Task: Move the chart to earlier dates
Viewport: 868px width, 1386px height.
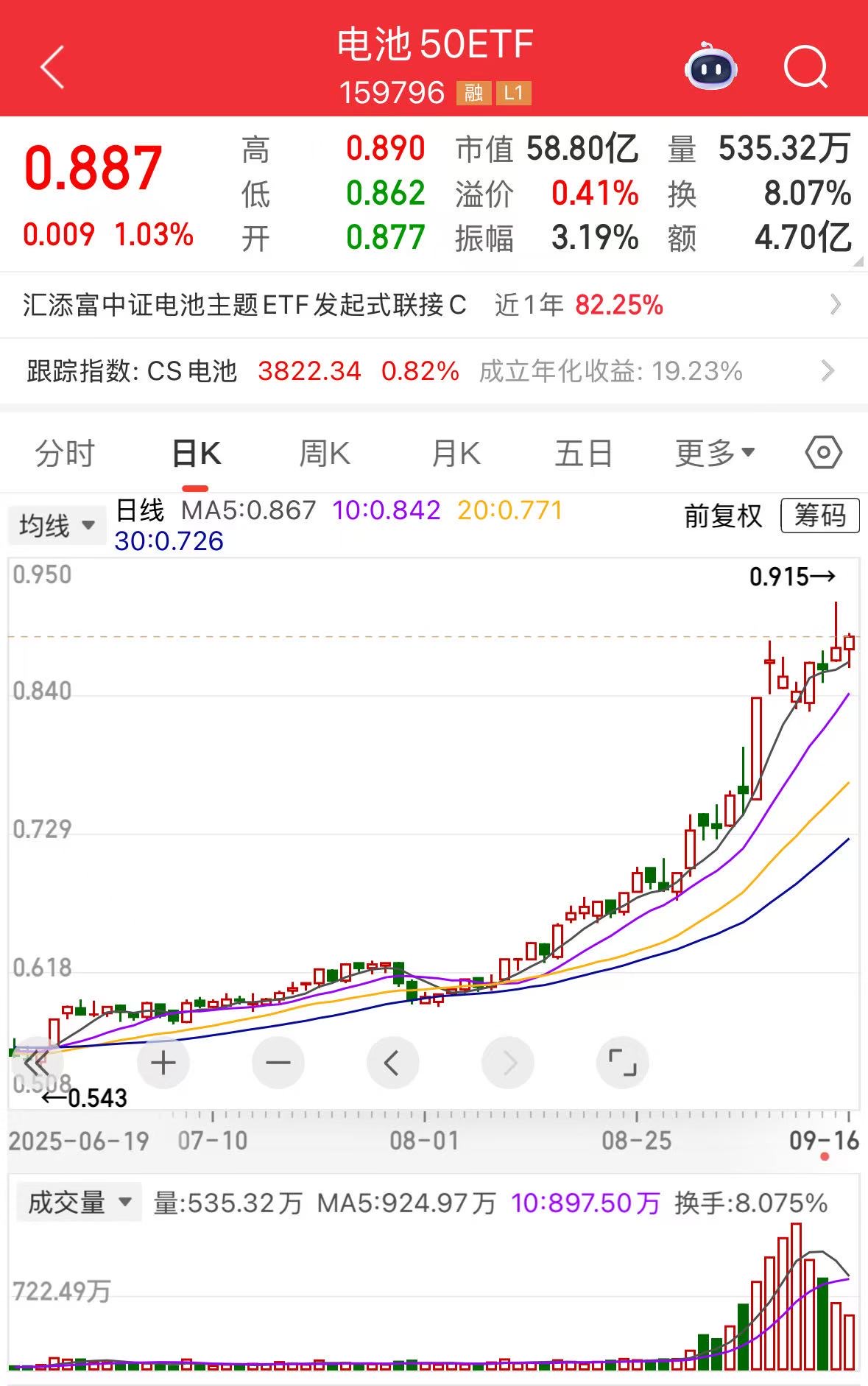Action: [x=392, y=1063]
